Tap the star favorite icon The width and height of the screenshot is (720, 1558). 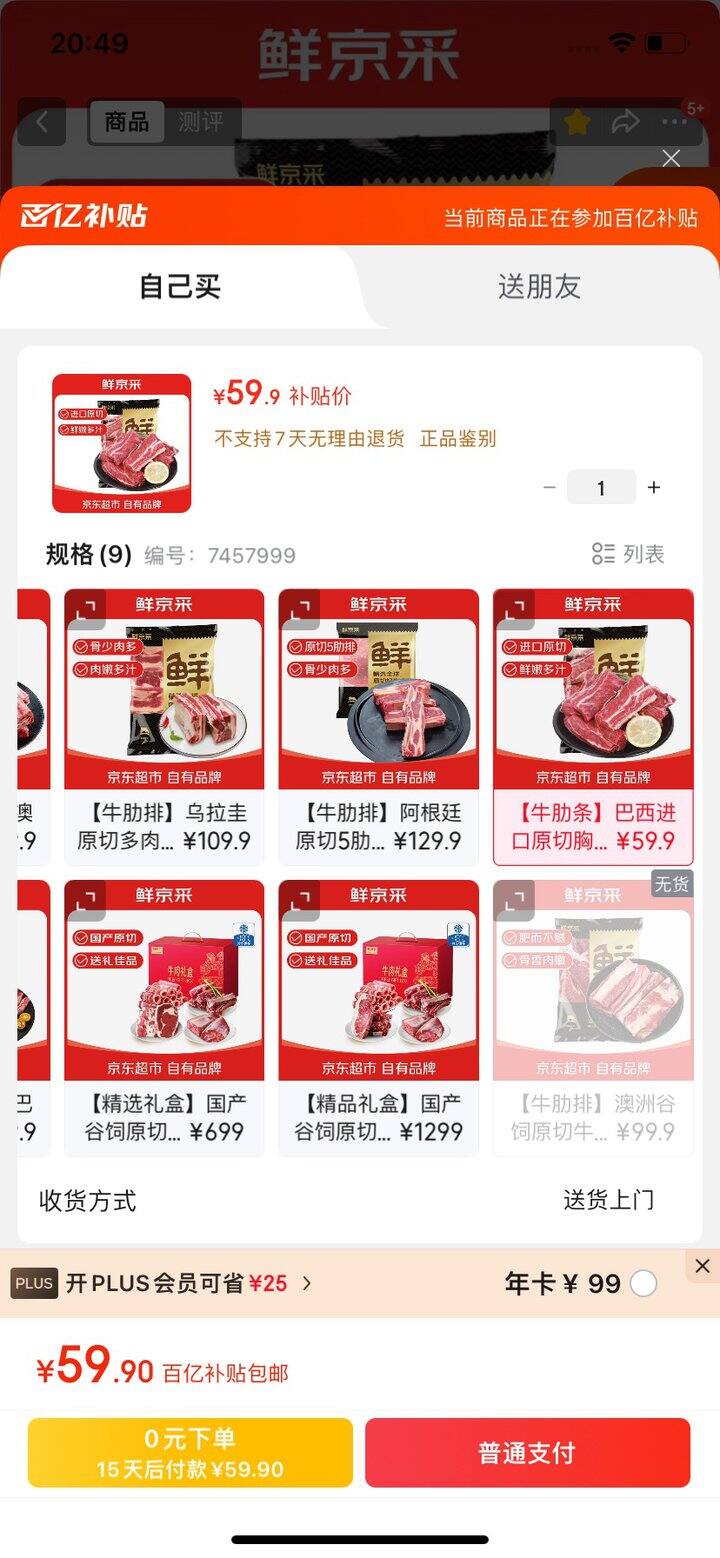(x=577, y=119)
